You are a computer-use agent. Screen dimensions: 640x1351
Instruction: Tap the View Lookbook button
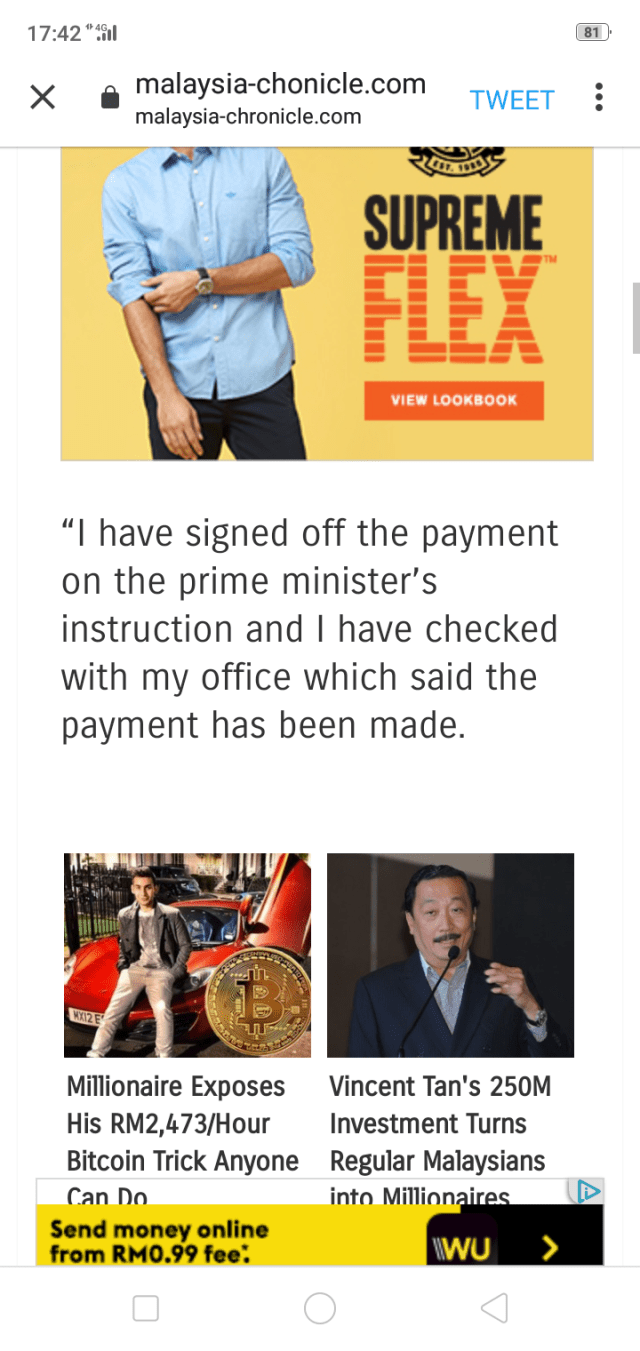pyautogui.click(x=453, y=400)
